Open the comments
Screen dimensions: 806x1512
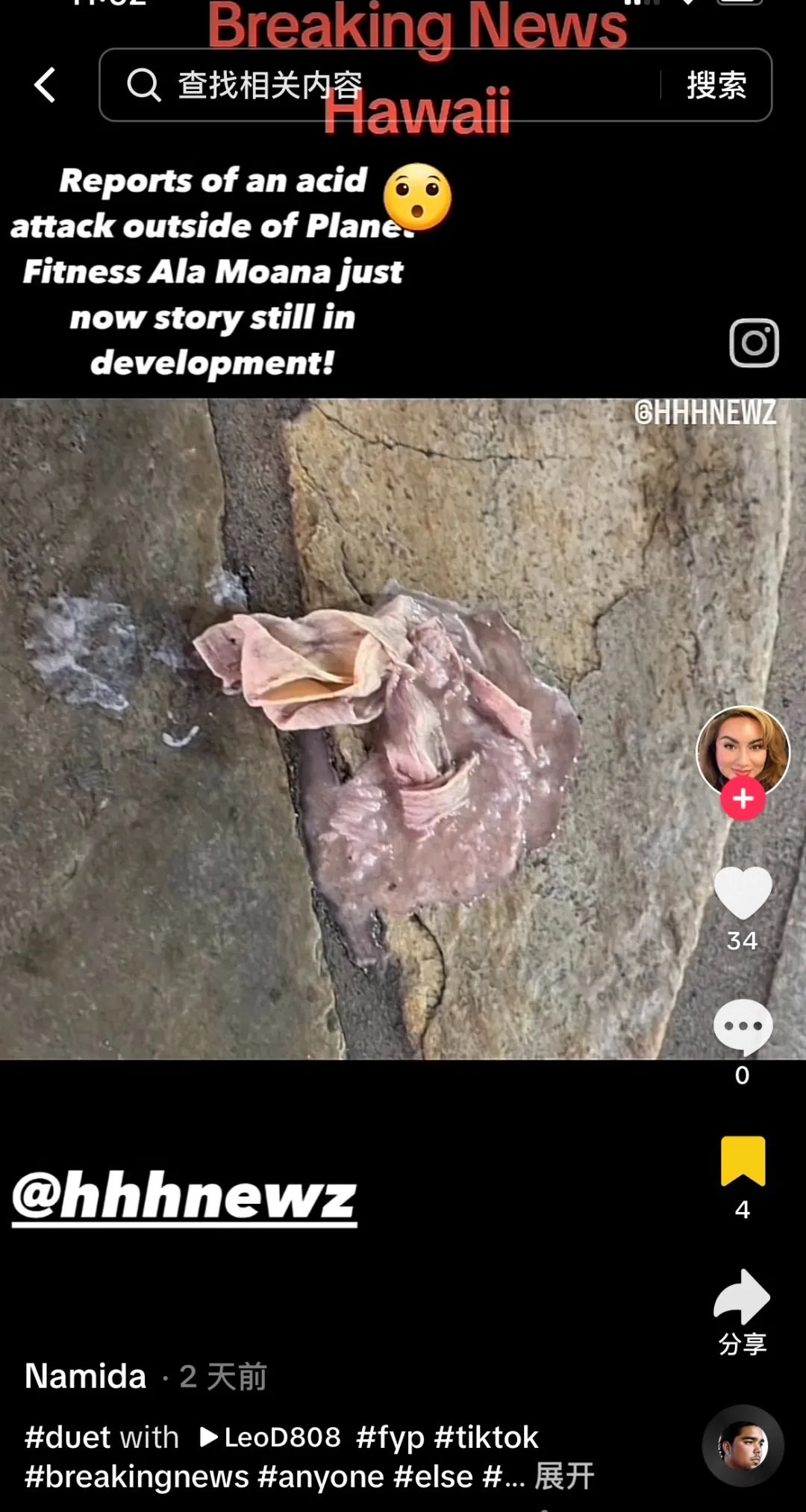743,1027
